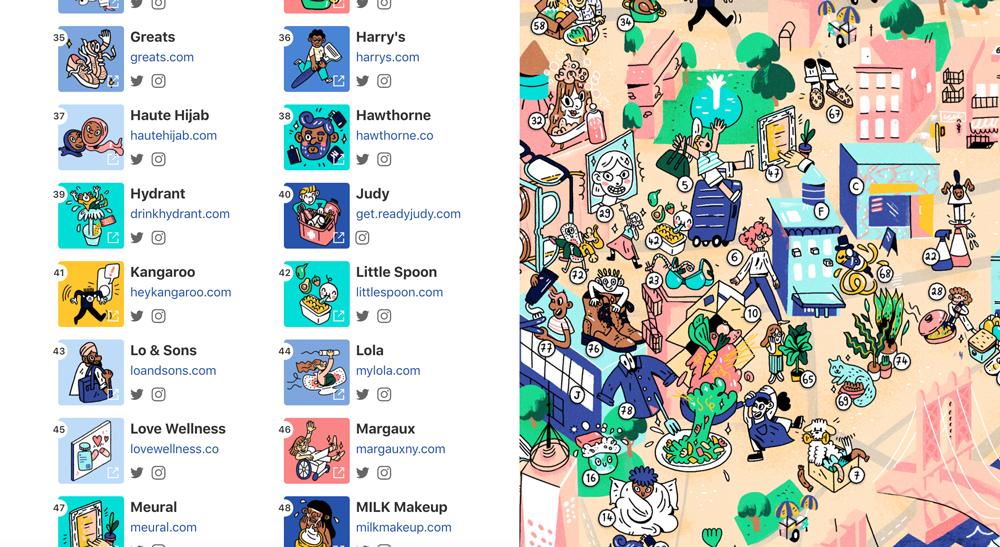The image size is (1000, 547).
Task: Go to littlespoon.com
Action: (x=399, y=292)
